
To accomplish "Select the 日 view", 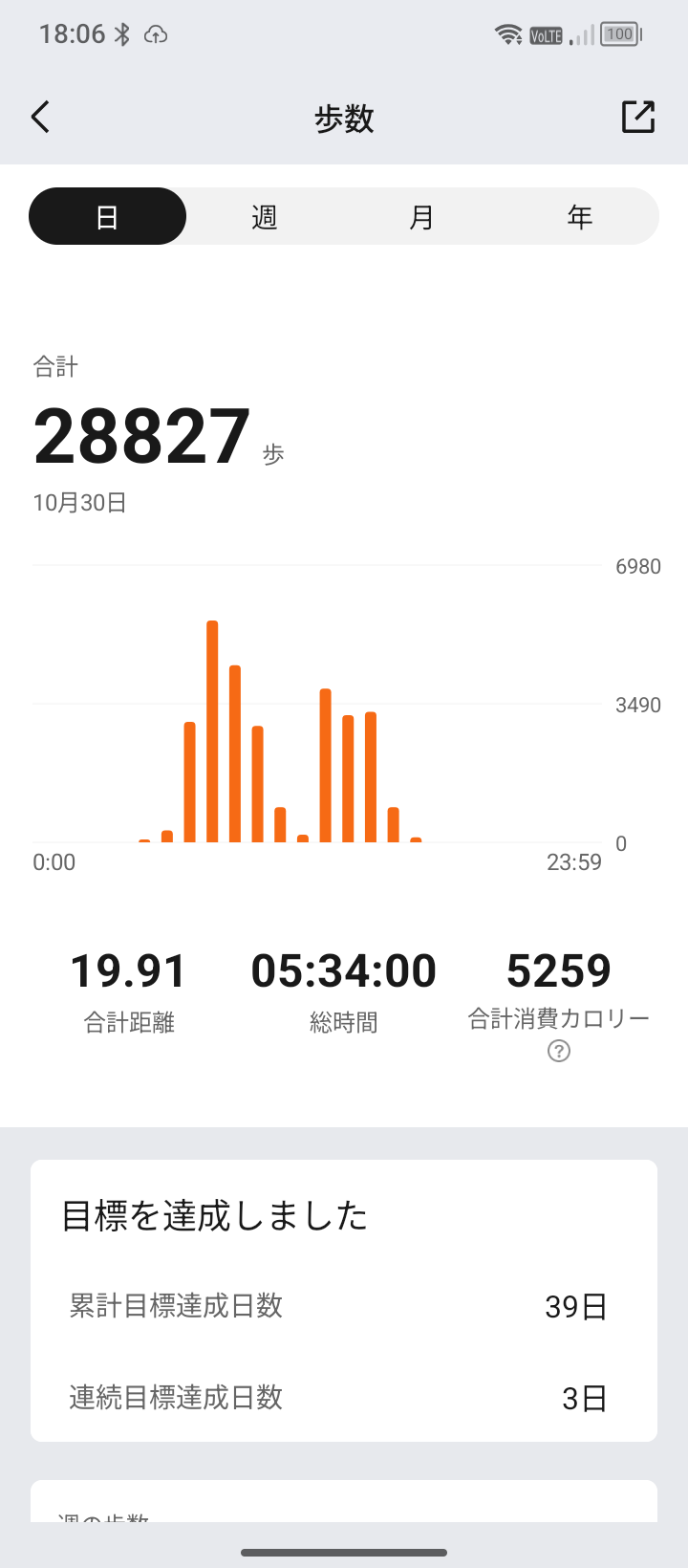I will coord(107,217).
